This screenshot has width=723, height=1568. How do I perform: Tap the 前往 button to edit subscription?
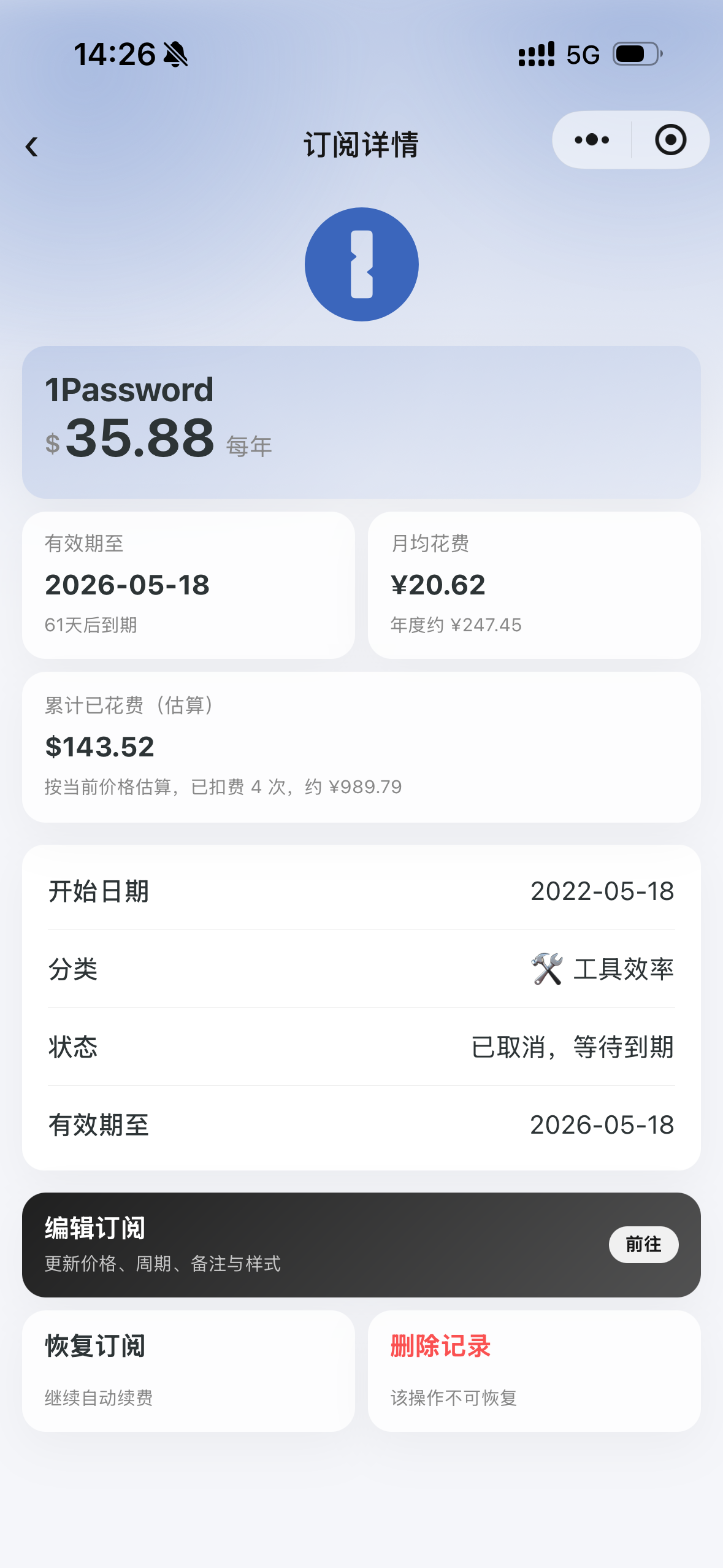643,1245
